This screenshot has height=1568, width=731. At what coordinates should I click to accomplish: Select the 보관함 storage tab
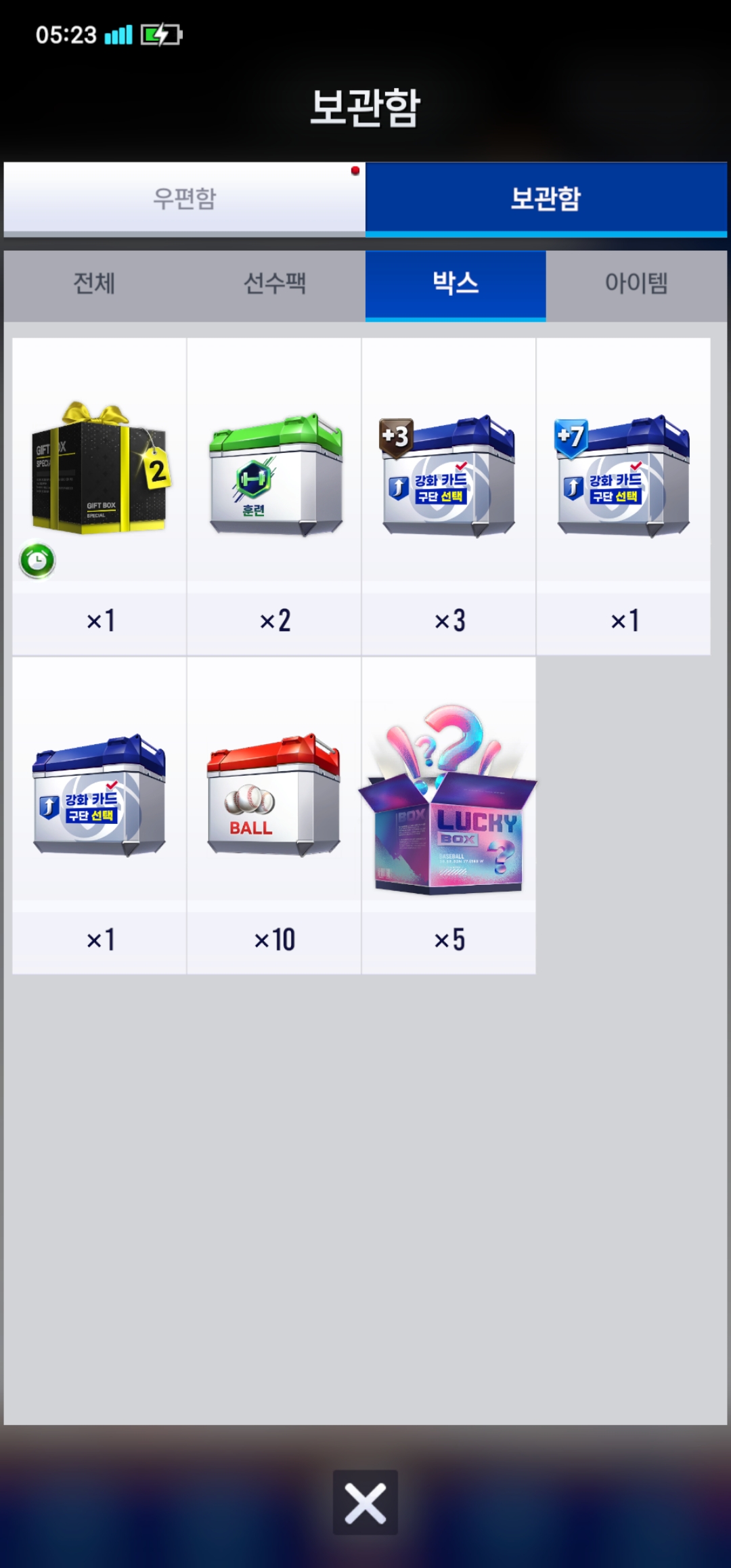pos(546,198)
